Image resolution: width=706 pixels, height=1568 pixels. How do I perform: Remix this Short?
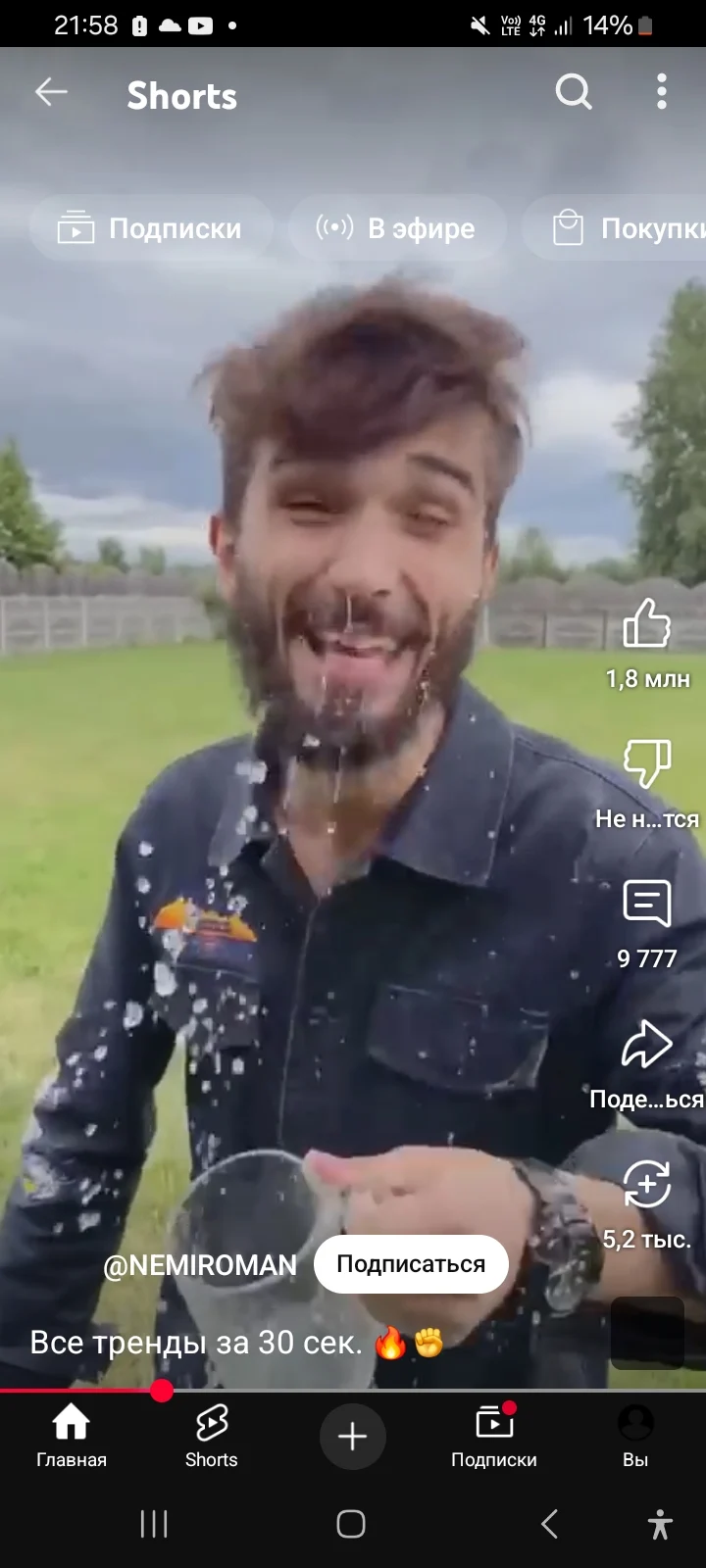(x=647, y=1185)
